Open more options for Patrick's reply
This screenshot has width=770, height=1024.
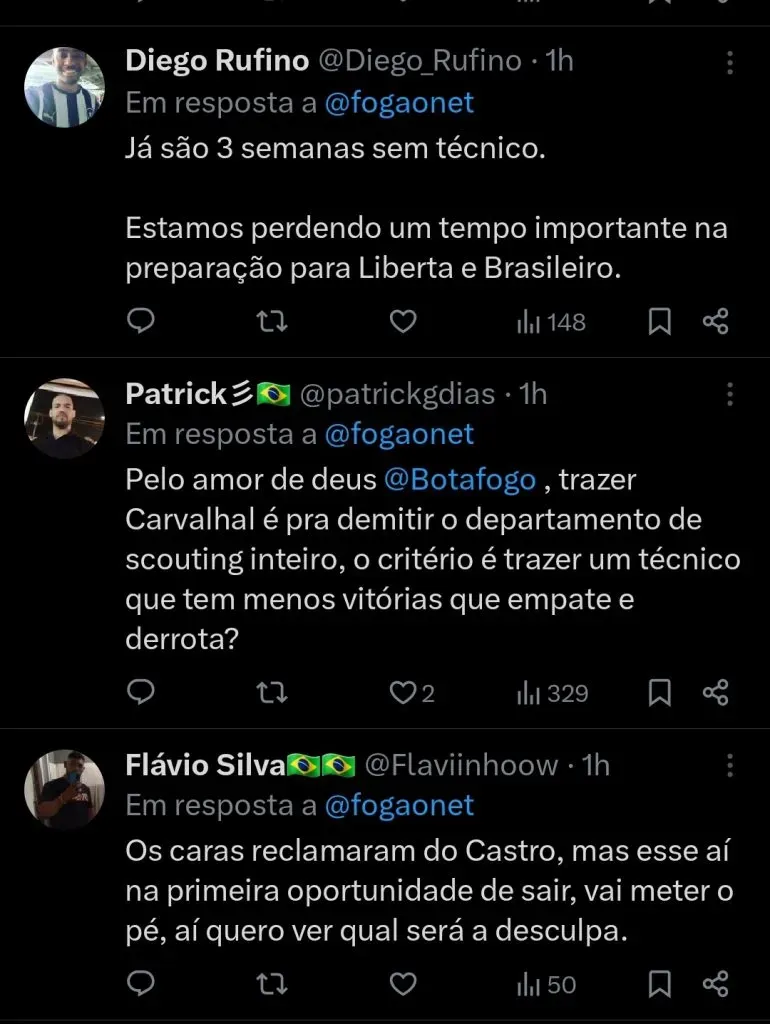(x=731, y=394)
